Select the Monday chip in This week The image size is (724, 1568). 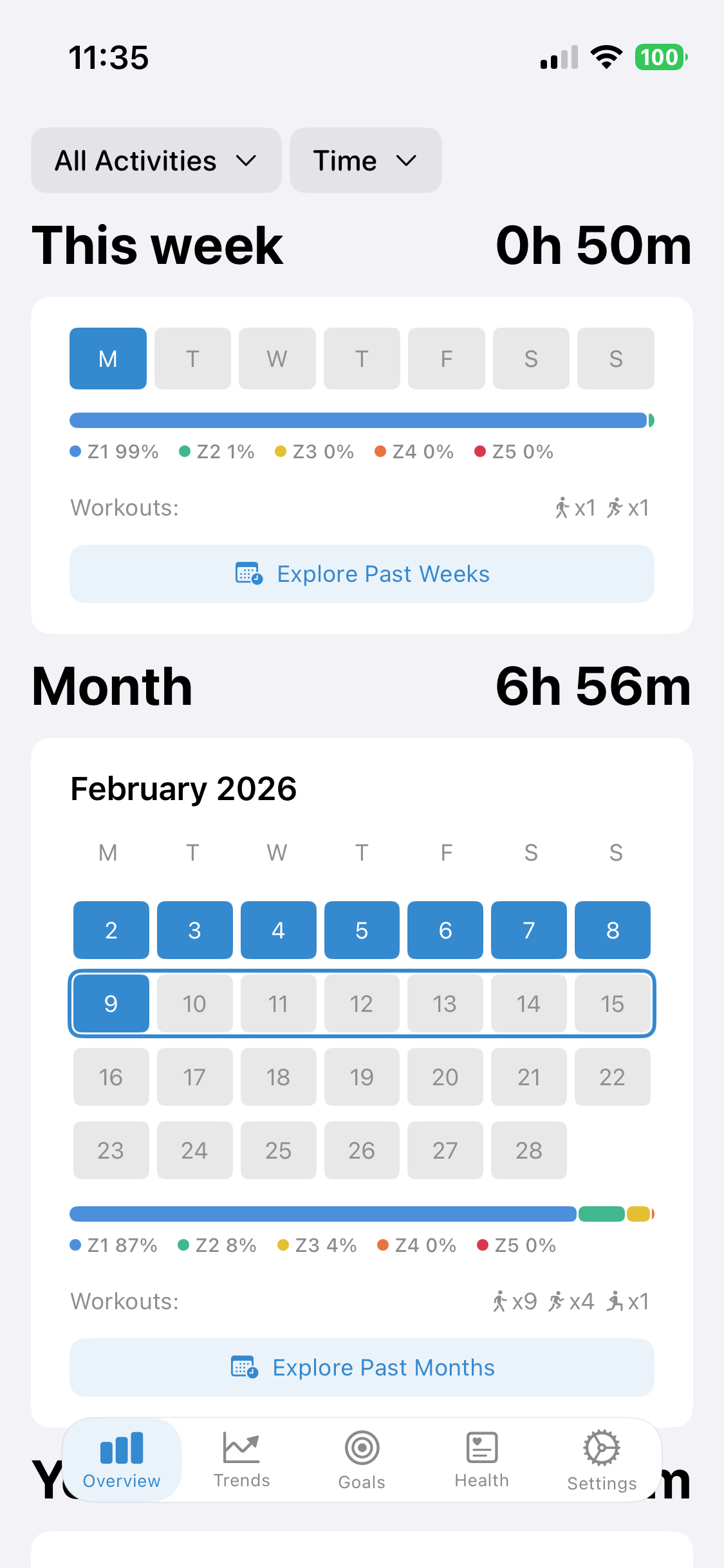[x=107, y=359]
